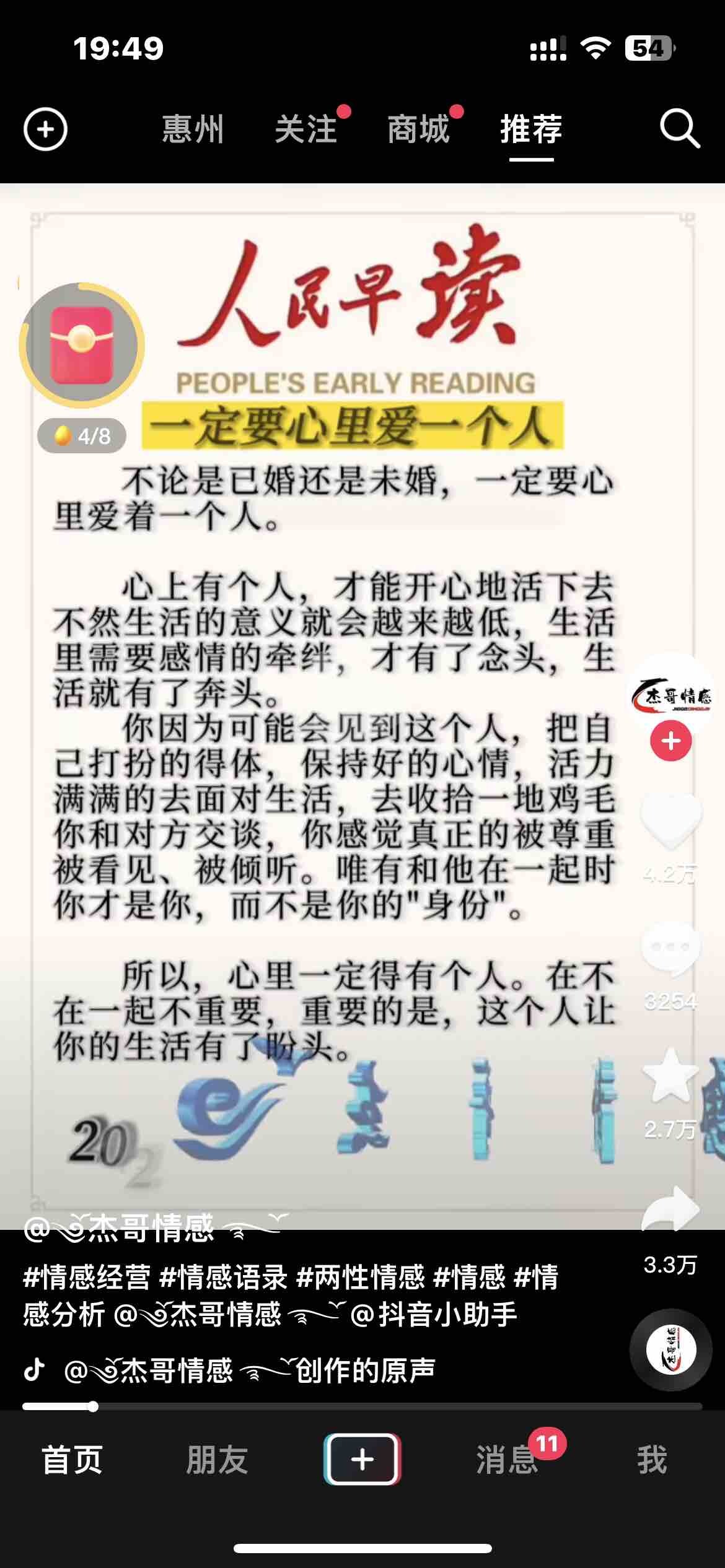This screenshot has height=1568, width=725.
Task: Open the red envelope reward widget
Action: (82, 346)
